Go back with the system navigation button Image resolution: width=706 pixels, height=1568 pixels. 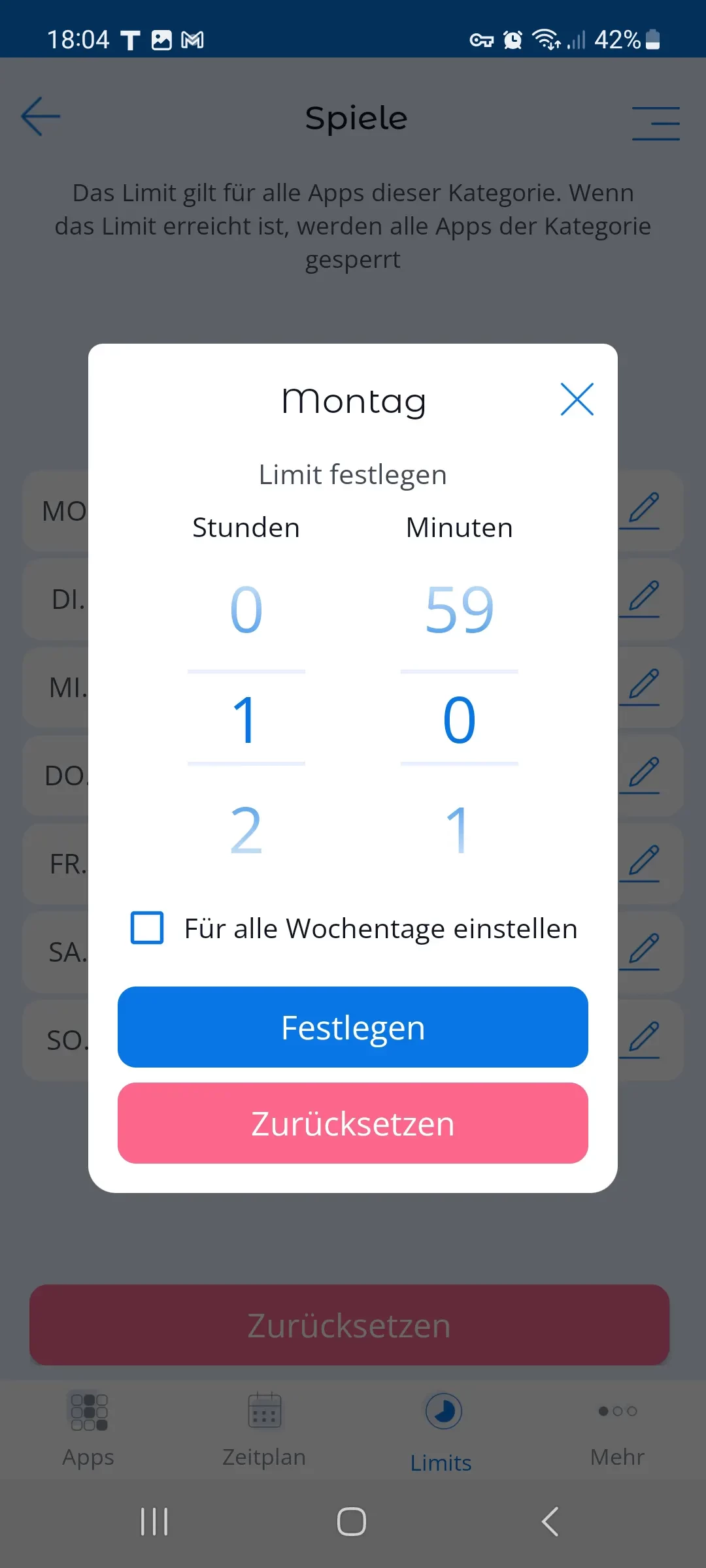pos(550,1522)
